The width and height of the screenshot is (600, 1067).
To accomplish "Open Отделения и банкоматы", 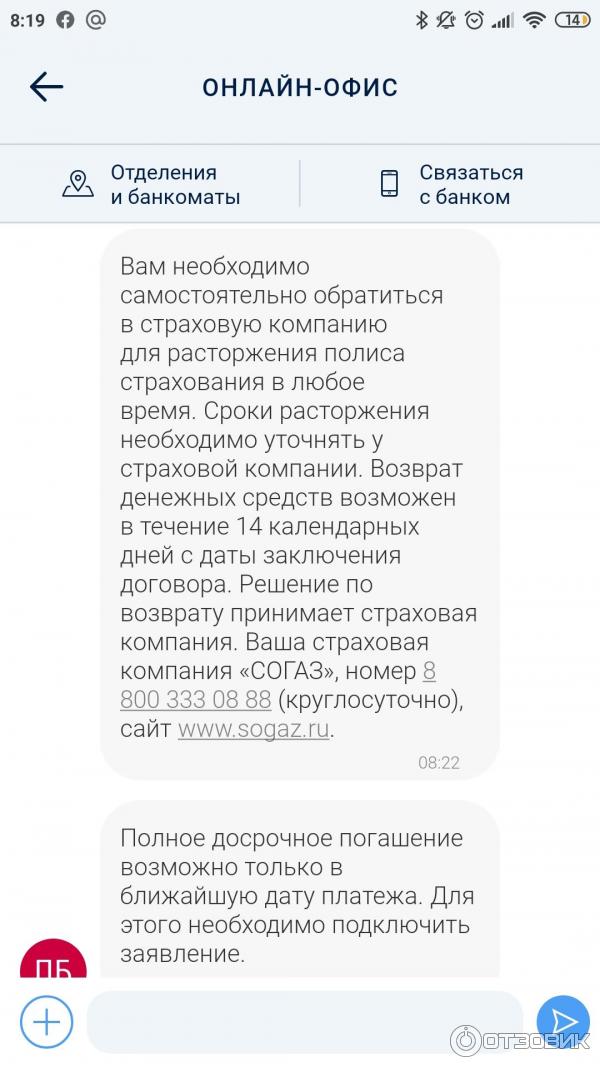I will point(152,185).
